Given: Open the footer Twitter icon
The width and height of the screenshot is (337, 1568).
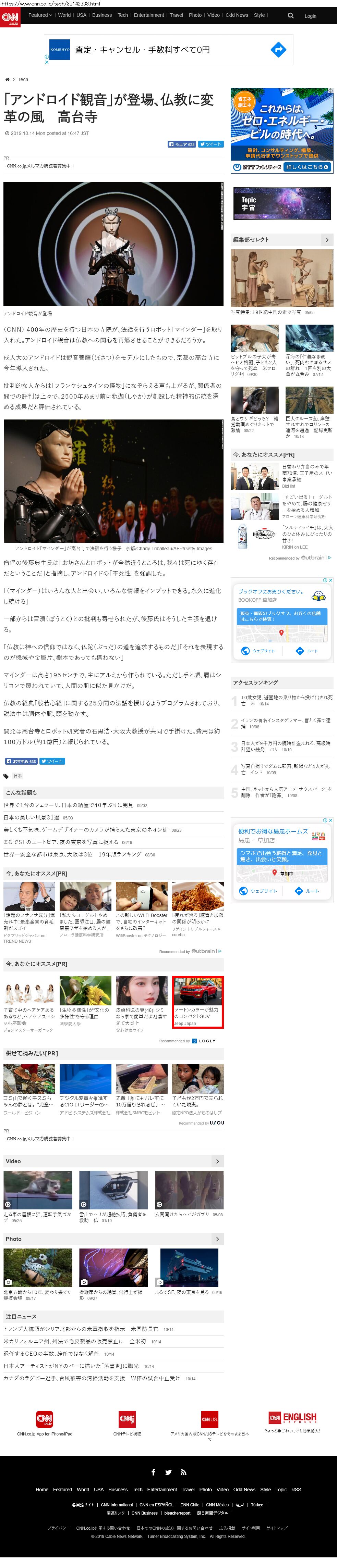Looking at the screenshot, I should point(168,1472).
